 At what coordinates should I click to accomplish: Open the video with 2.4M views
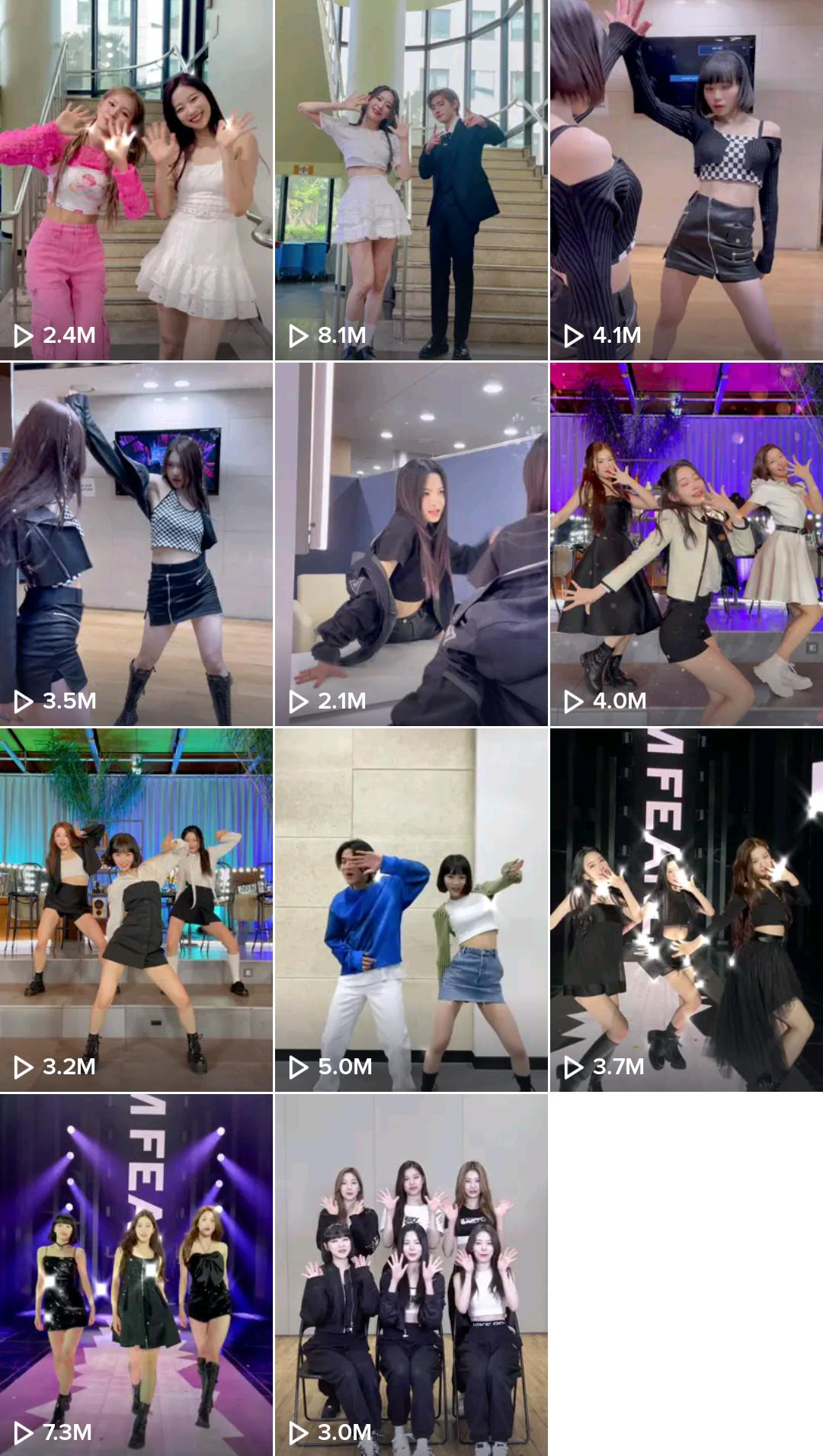[x=136, y=180]
